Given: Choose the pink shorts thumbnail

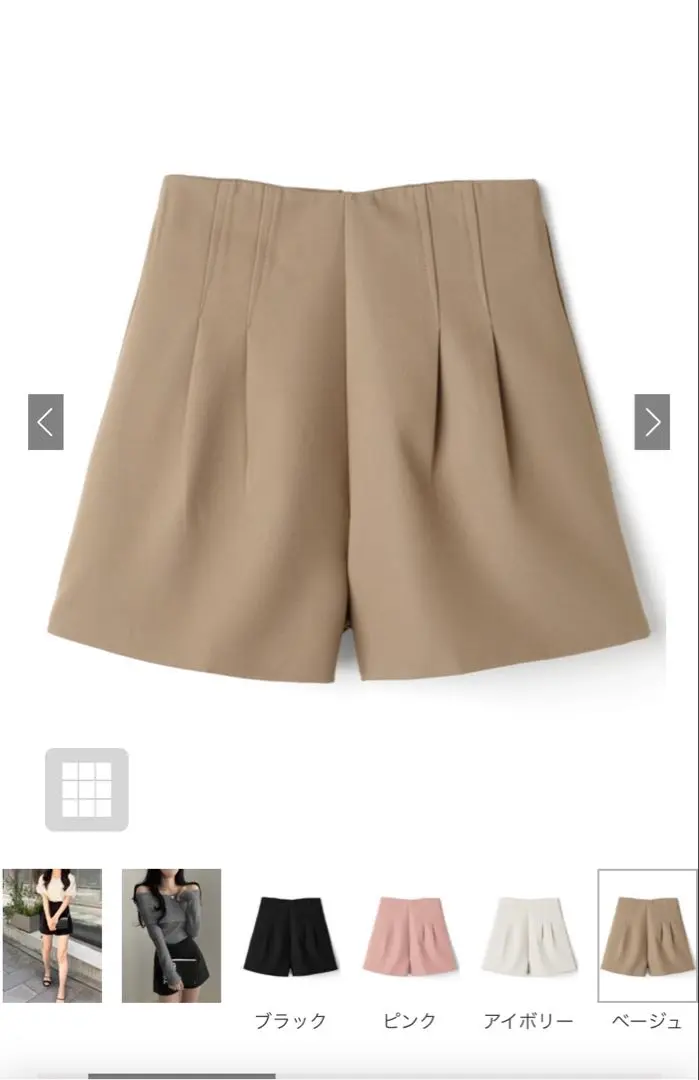Looking at the screenshot, I should click(409, 936).
